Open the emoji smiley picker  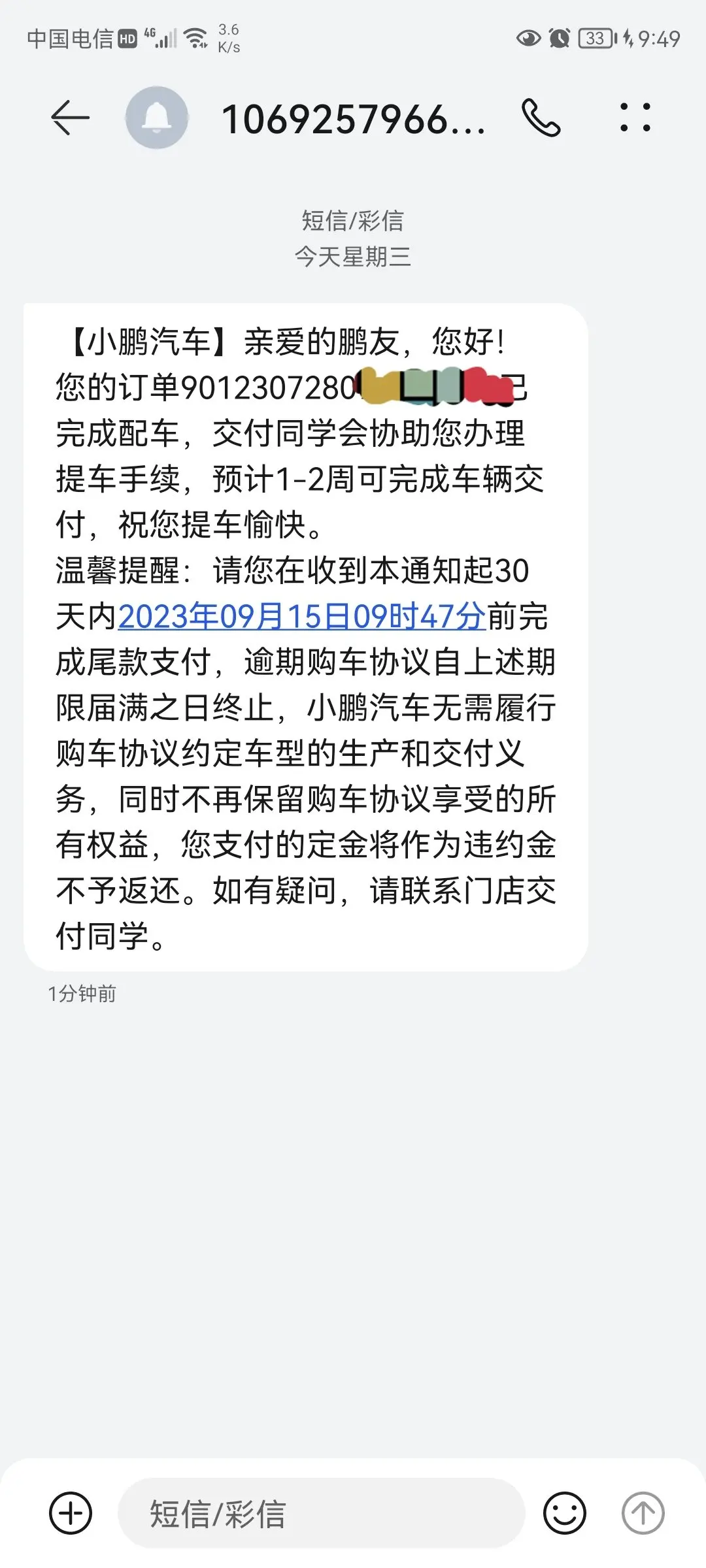pos(565,1513)
